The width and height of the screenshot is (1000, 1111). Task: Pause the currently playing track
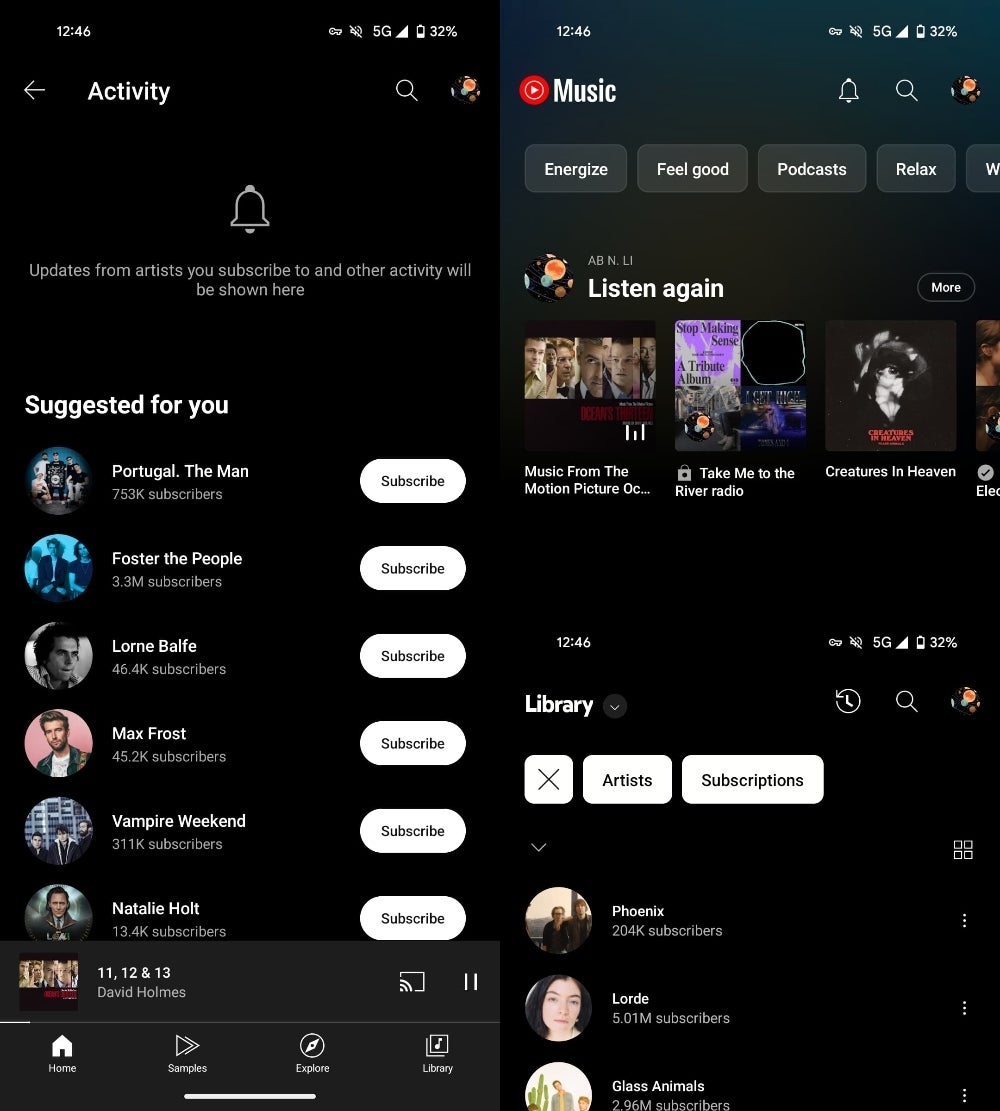point(470,982)
